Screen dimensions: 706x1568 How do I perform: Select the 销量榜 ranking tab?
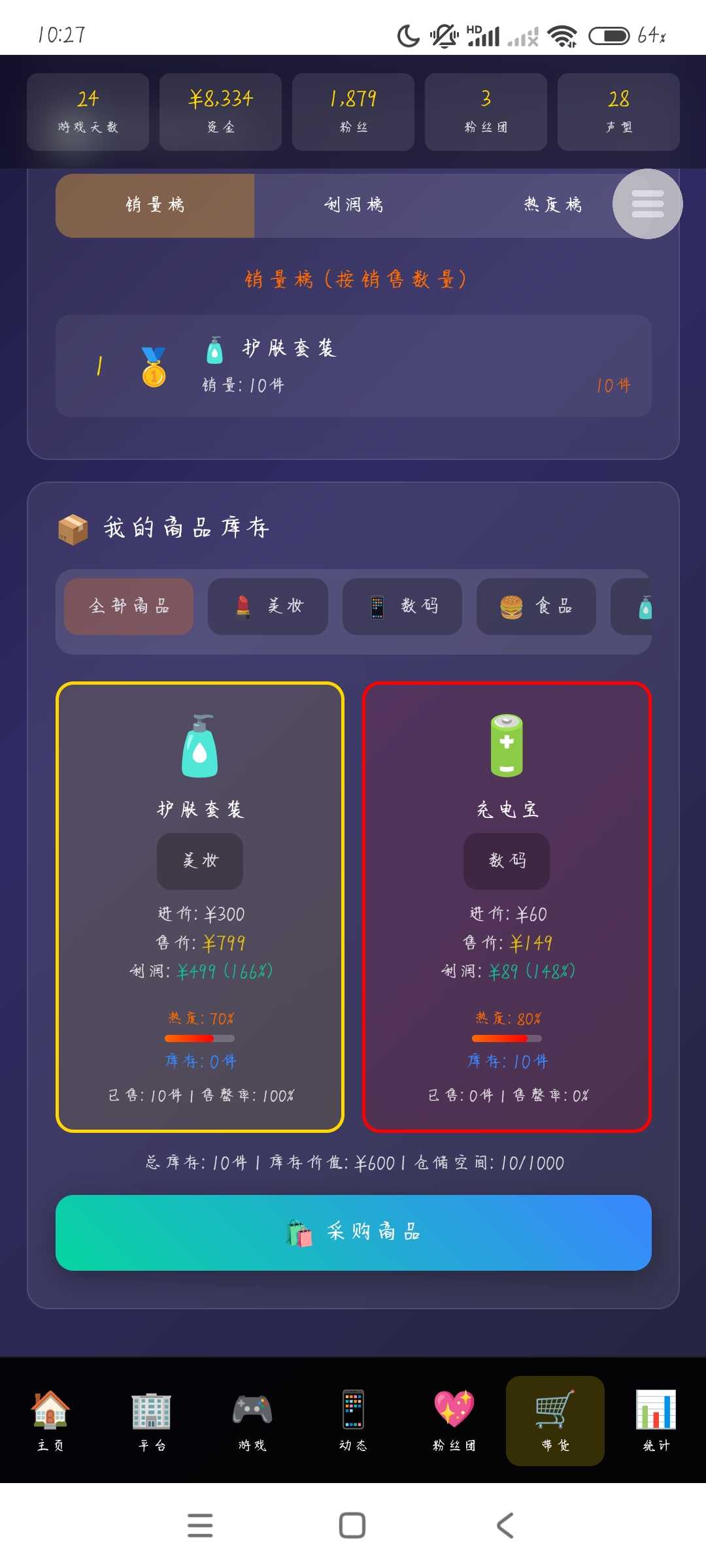[x=155, y=205]
